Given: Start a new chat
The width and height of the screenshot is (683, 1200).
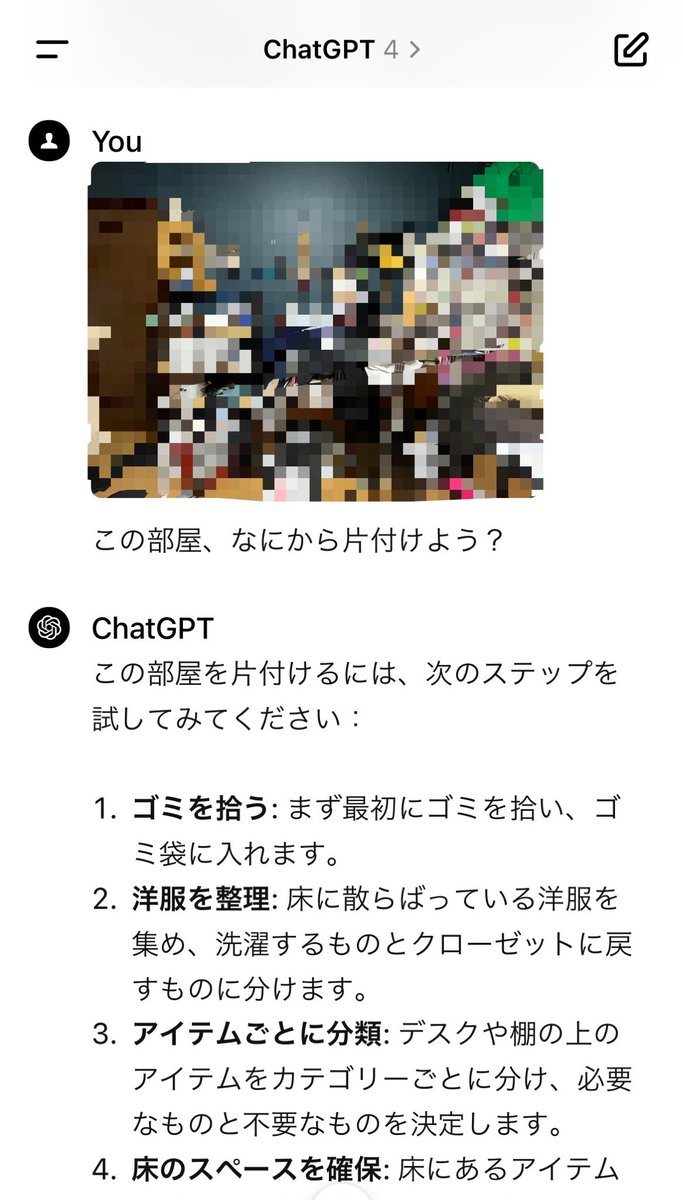Looking at the screenshot, I should pos(631,49).
